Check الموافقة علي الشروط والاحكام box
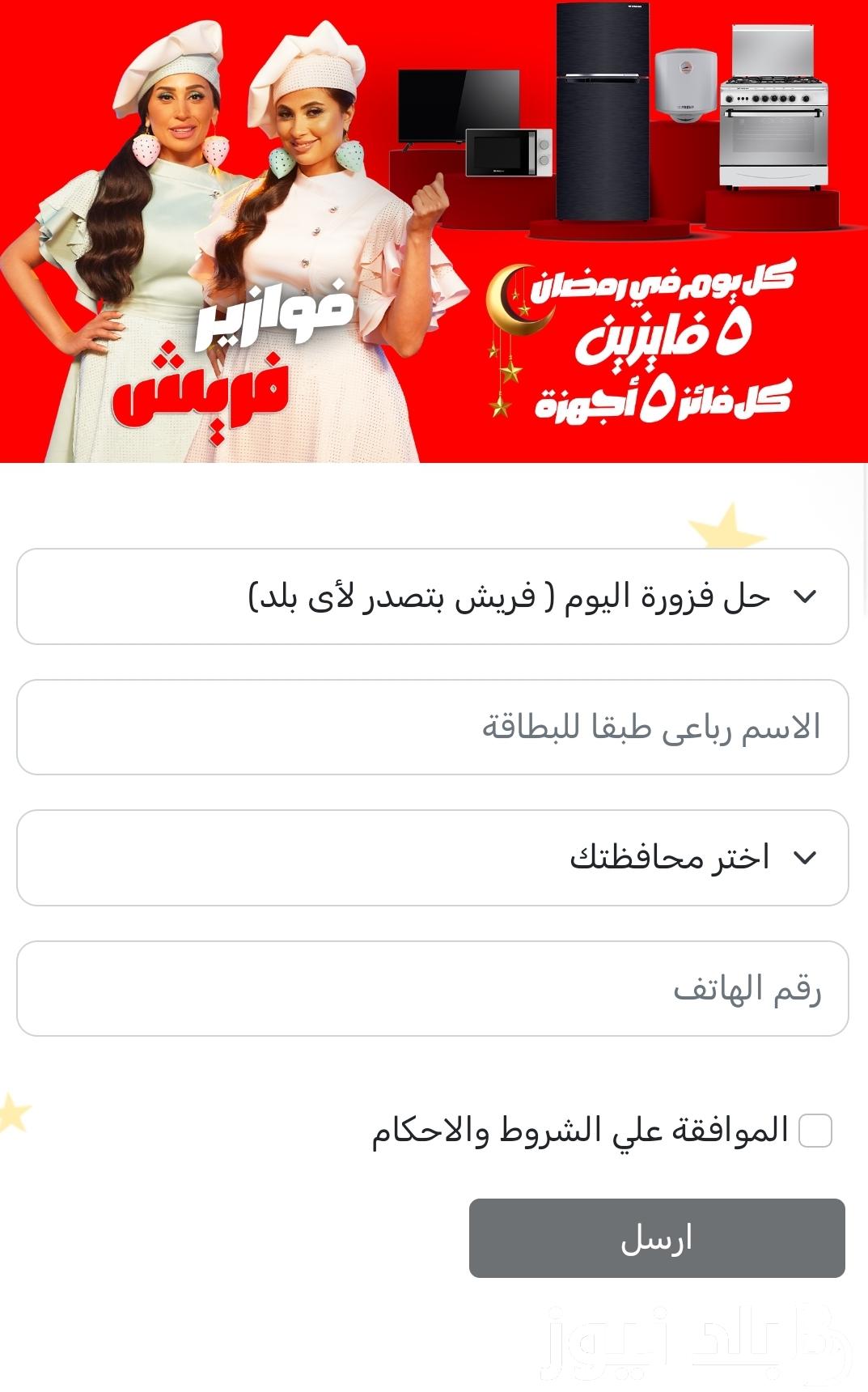Image resolution: width=868 pixels, height=1392 pixels. point(815,1131)
